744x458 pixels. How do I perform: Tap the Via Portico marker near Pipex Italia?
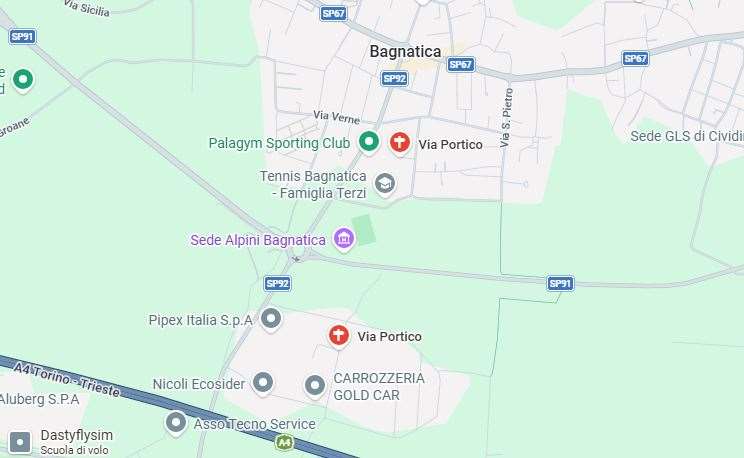[339, 335]
